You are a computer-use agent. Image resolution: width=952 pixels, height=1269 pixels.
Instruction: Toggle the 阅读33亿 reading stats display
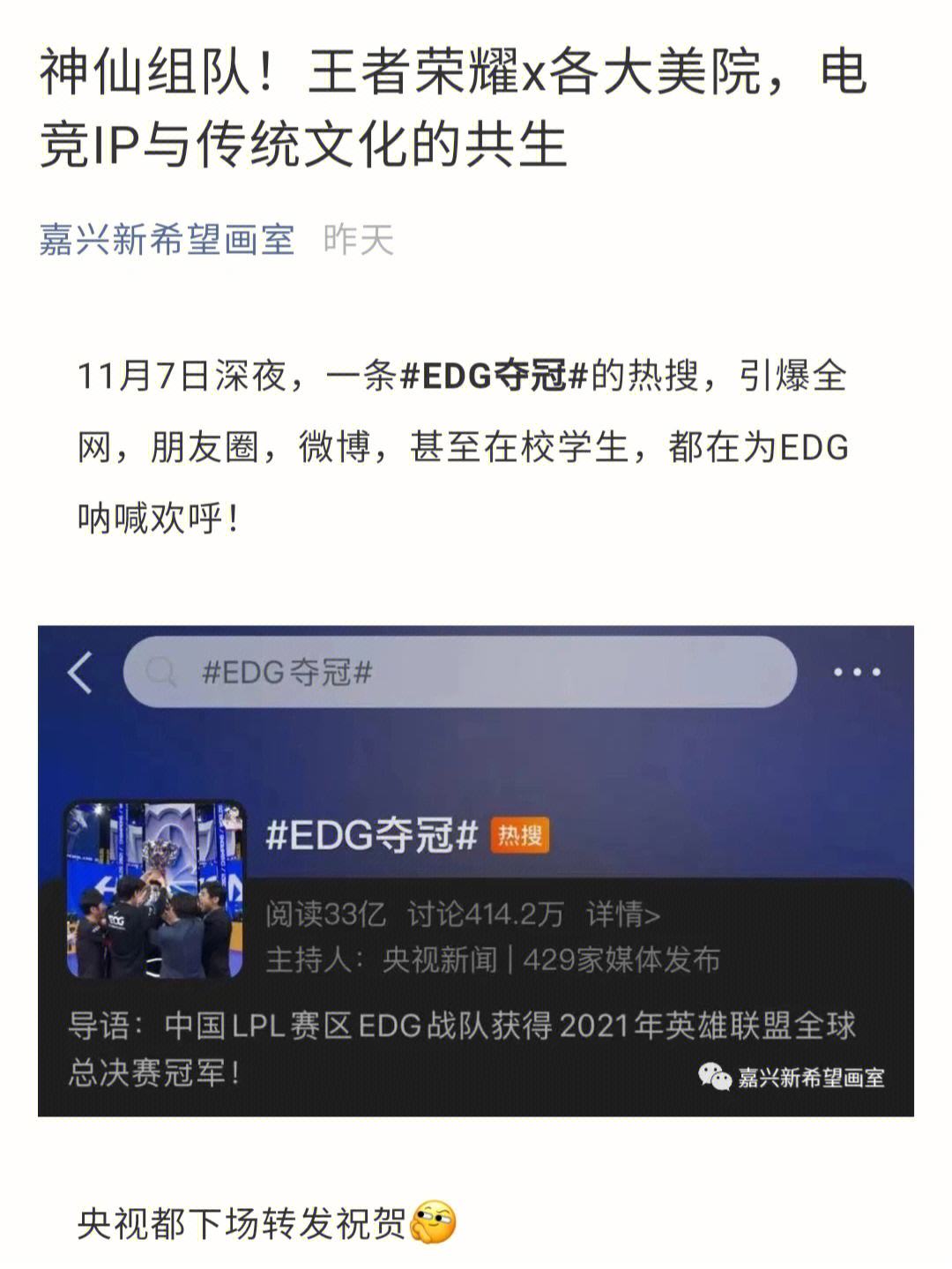point(328,915)
